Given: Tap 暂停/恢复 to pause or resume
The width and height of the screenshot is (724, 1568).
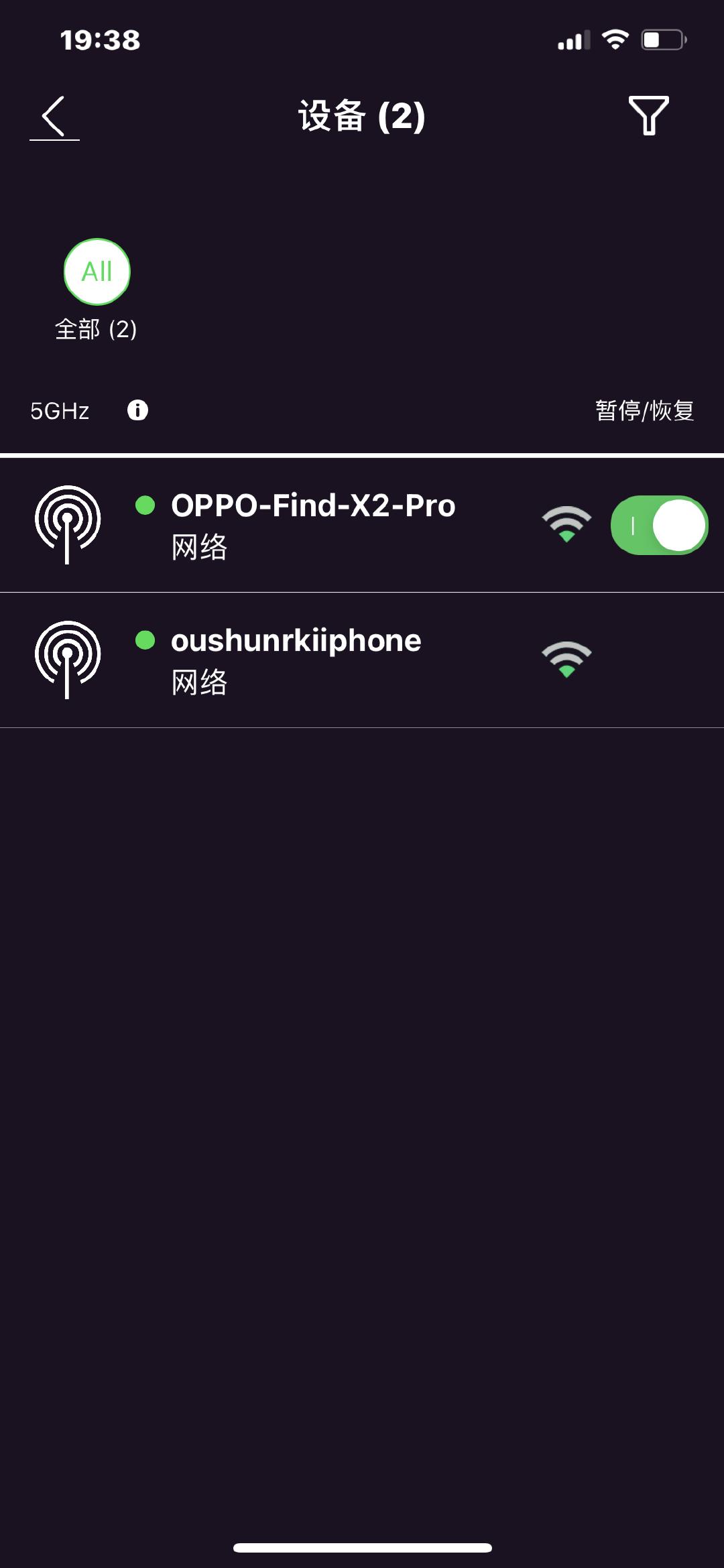Looking at the screenshot, I should 645,411.
